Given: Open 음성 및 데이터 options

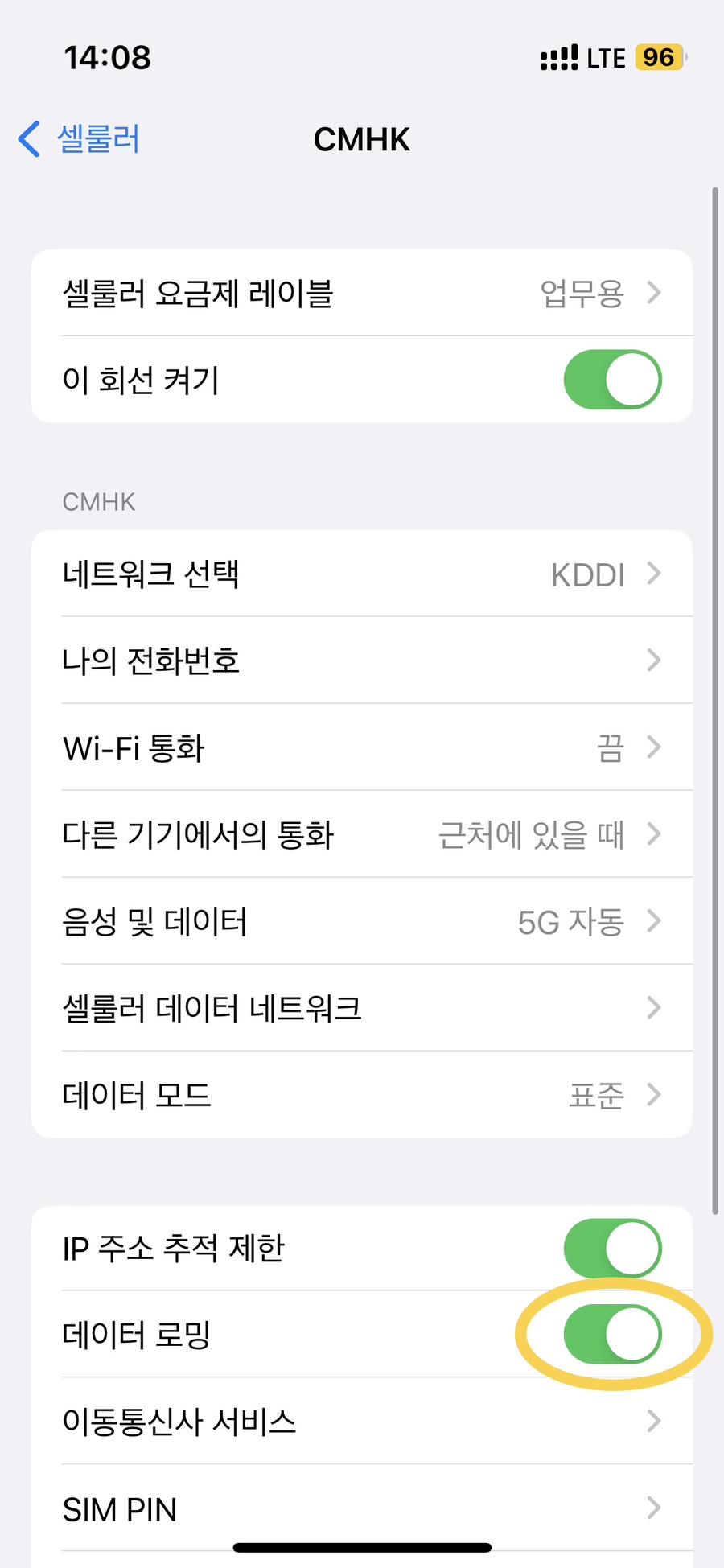Looking at the screenshot, I should point(361,921).
